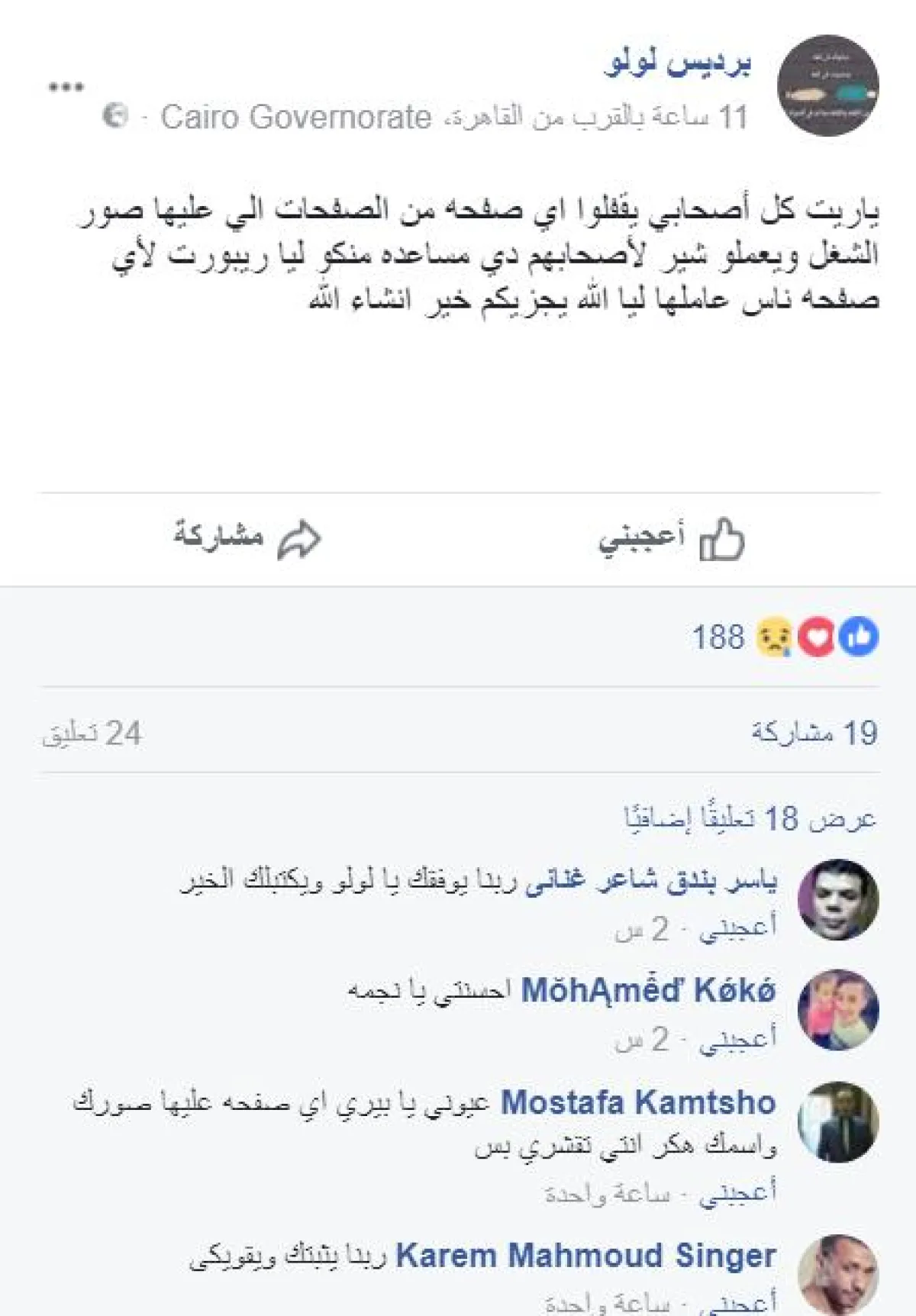Open the 24 تعليق comments count
The width and height of the screenshot is (916, 1316).
(x=92, y=734)
